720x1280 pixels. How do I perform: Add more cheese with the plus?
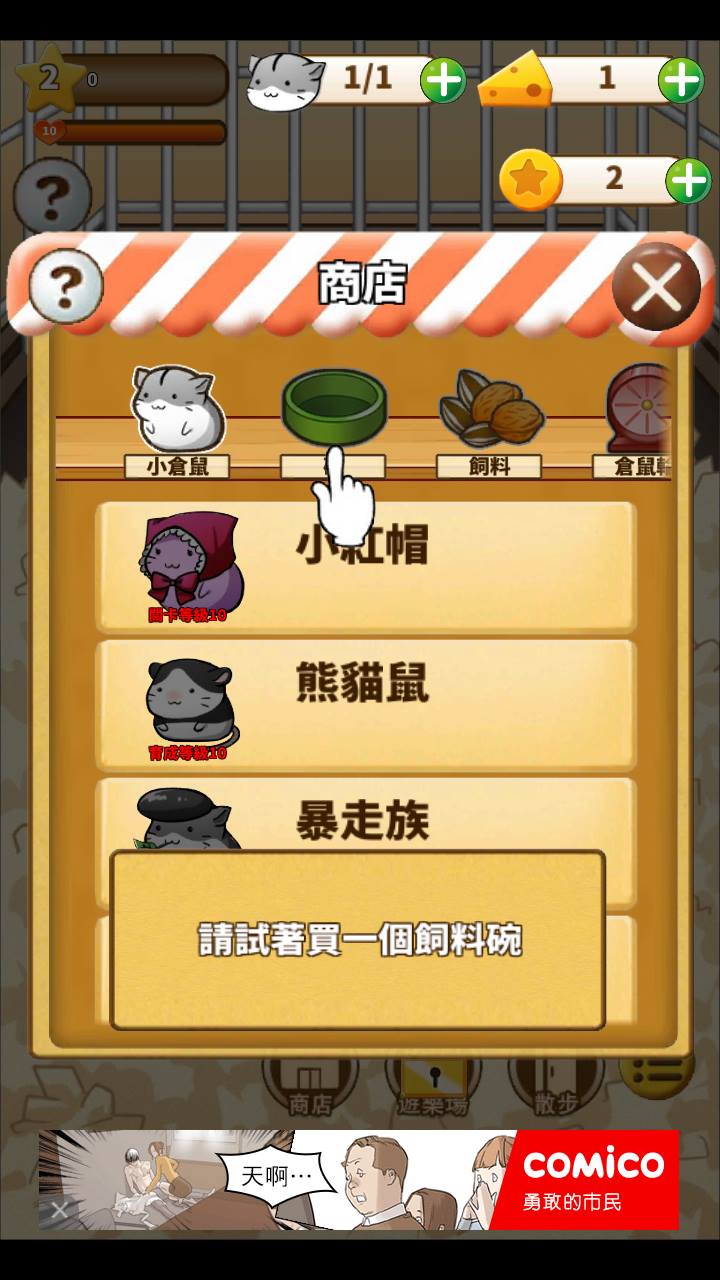pyautogui.click(x=682, y=80)
